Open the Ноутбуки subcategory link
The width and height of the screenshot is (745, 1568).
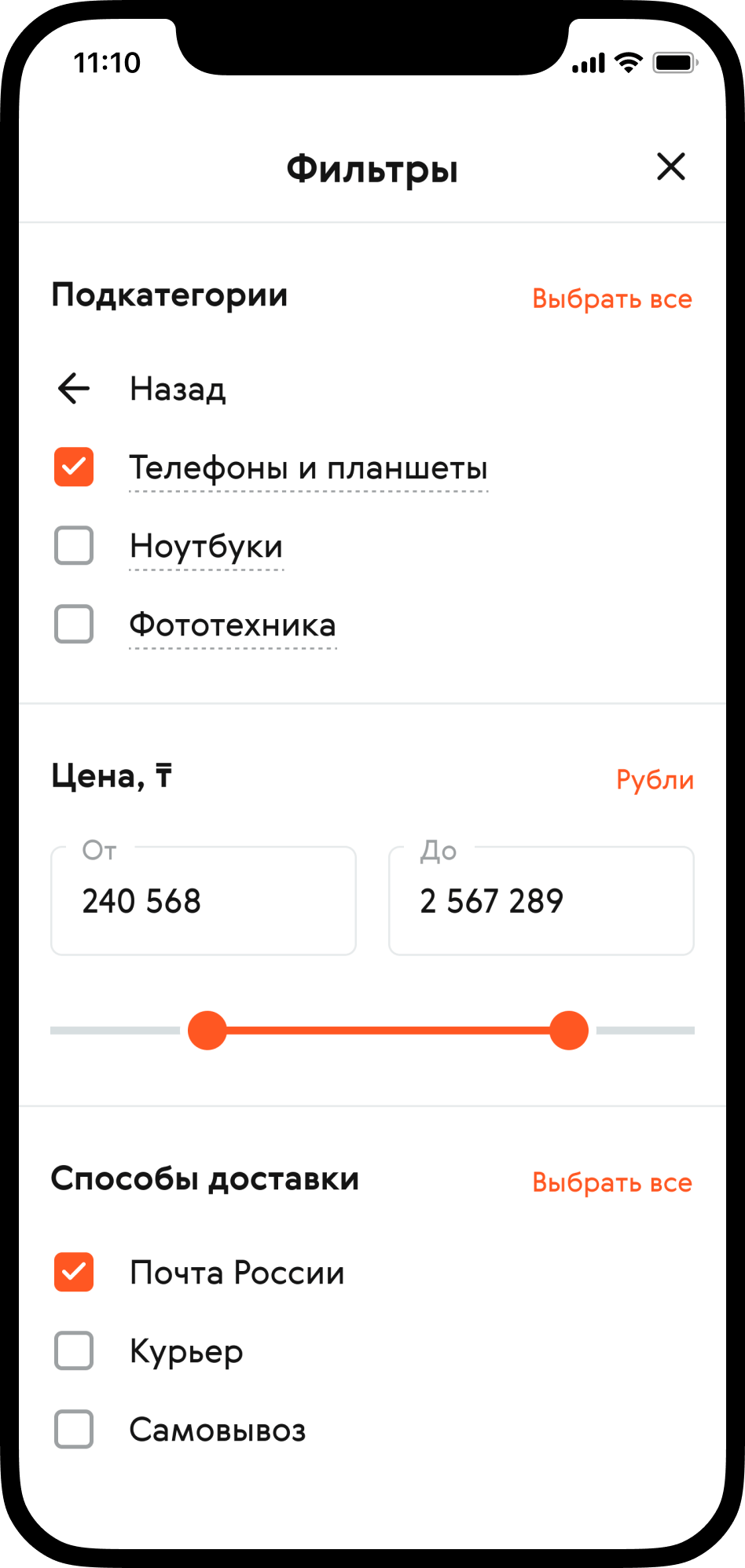click(x=206, y=547)
